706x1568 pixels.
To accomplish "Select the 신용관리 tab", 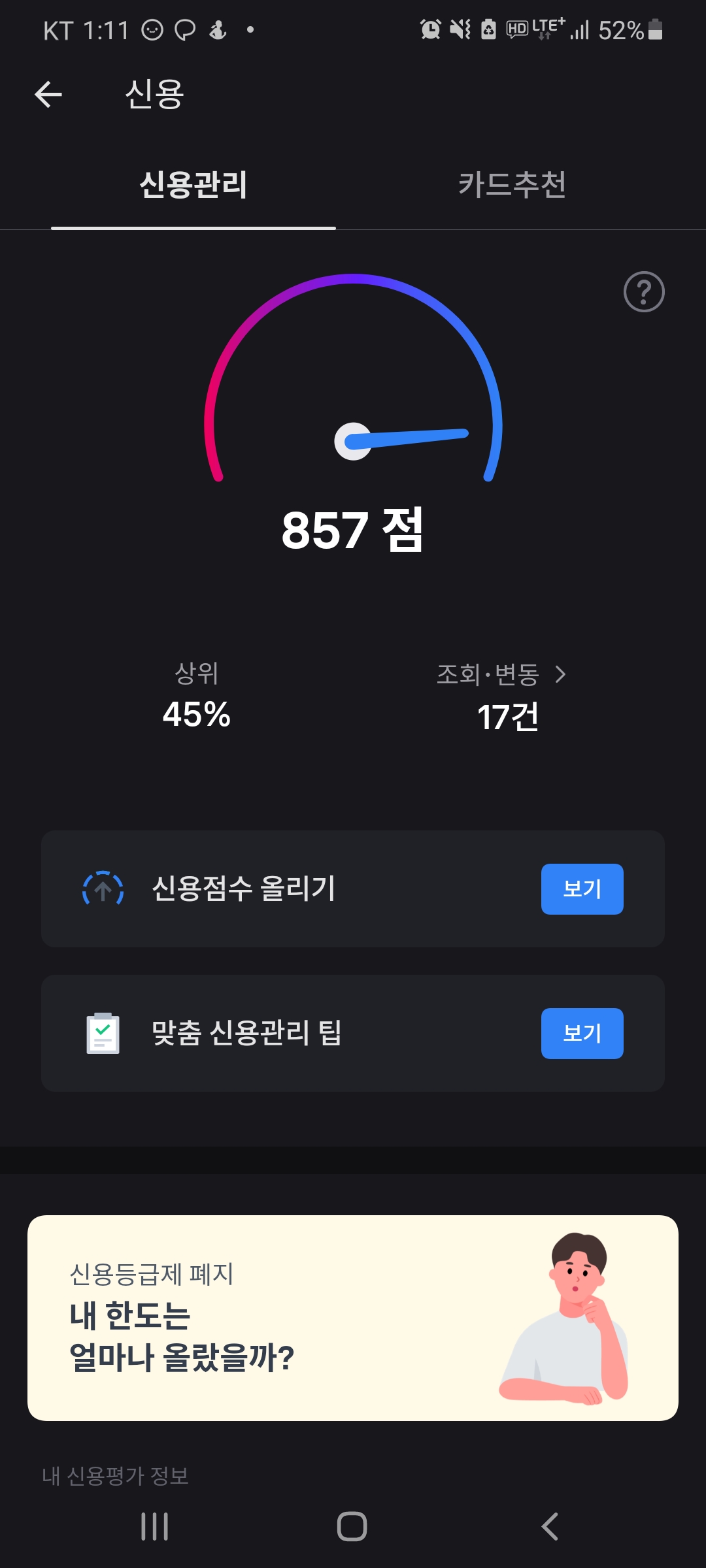I will 193,184.
